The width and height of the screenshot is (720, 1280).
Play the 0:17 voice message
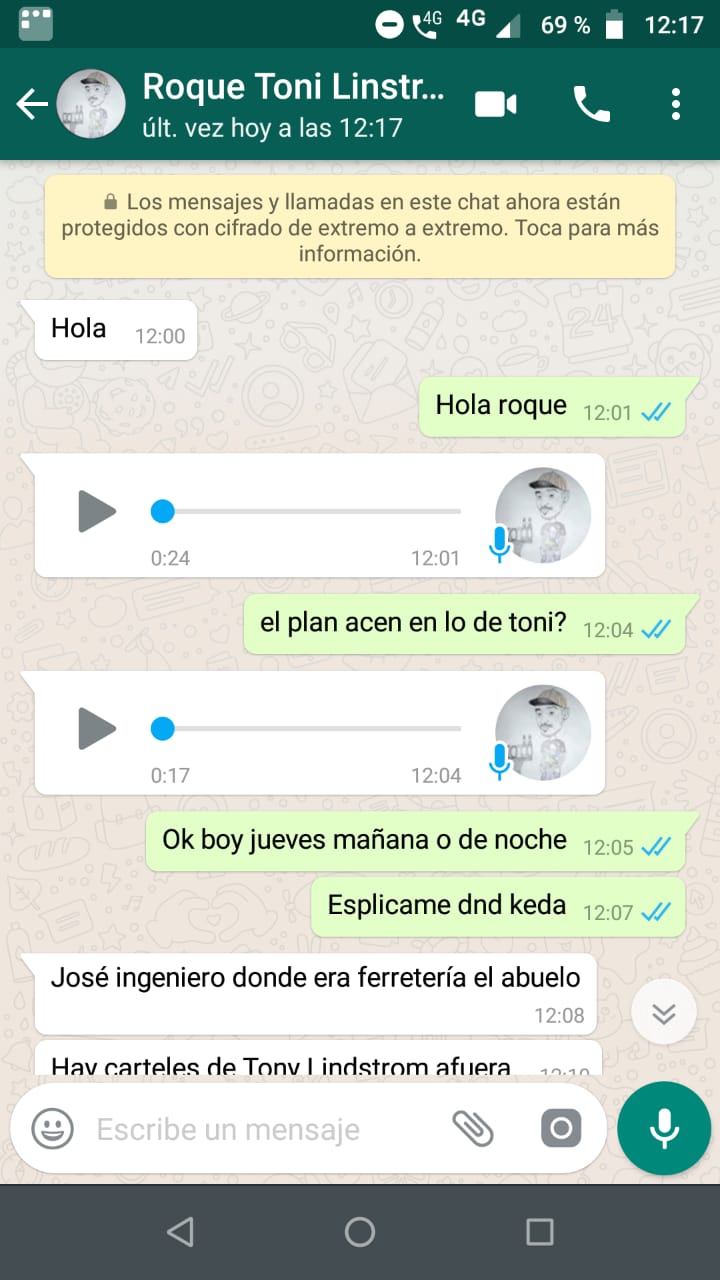coord(97,728)
